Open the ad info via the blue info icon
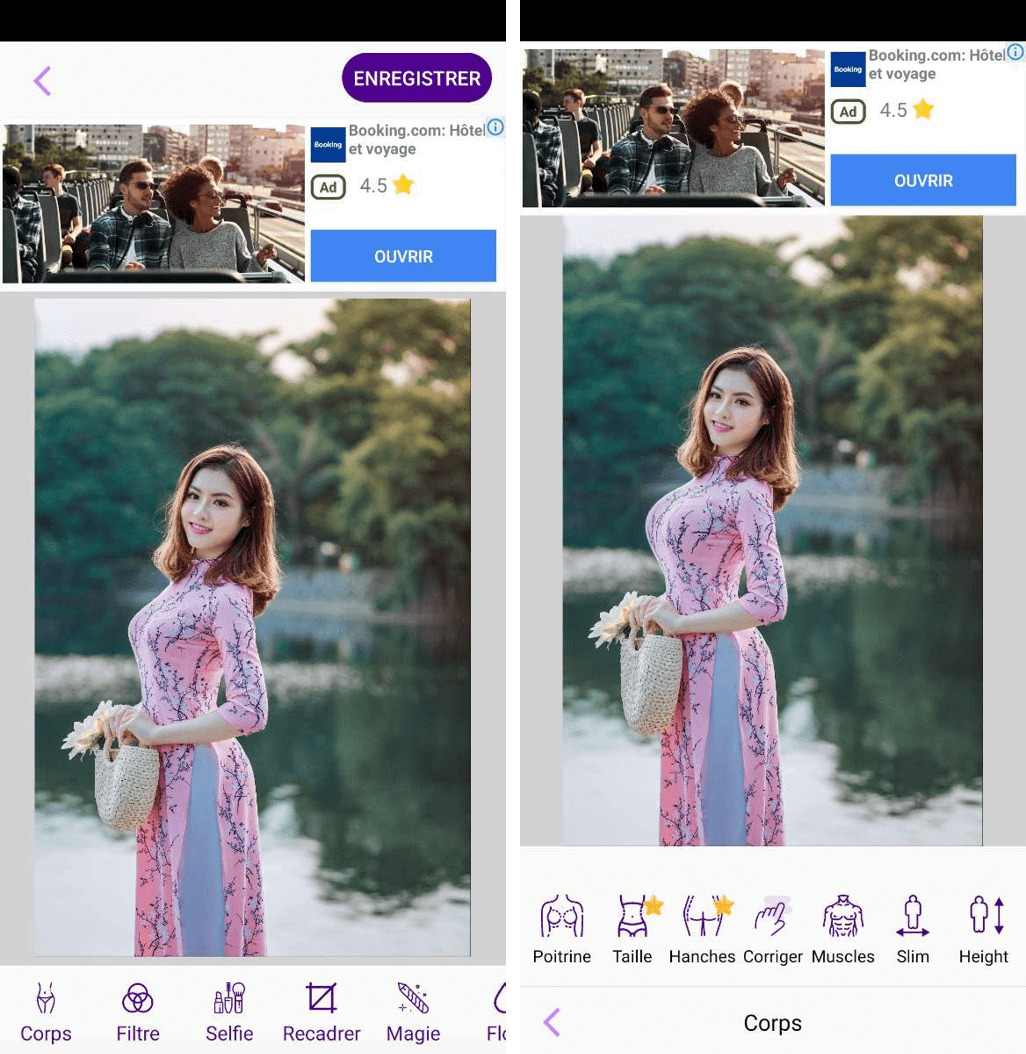The image size is (1026, 1054). tap(494, 127)
